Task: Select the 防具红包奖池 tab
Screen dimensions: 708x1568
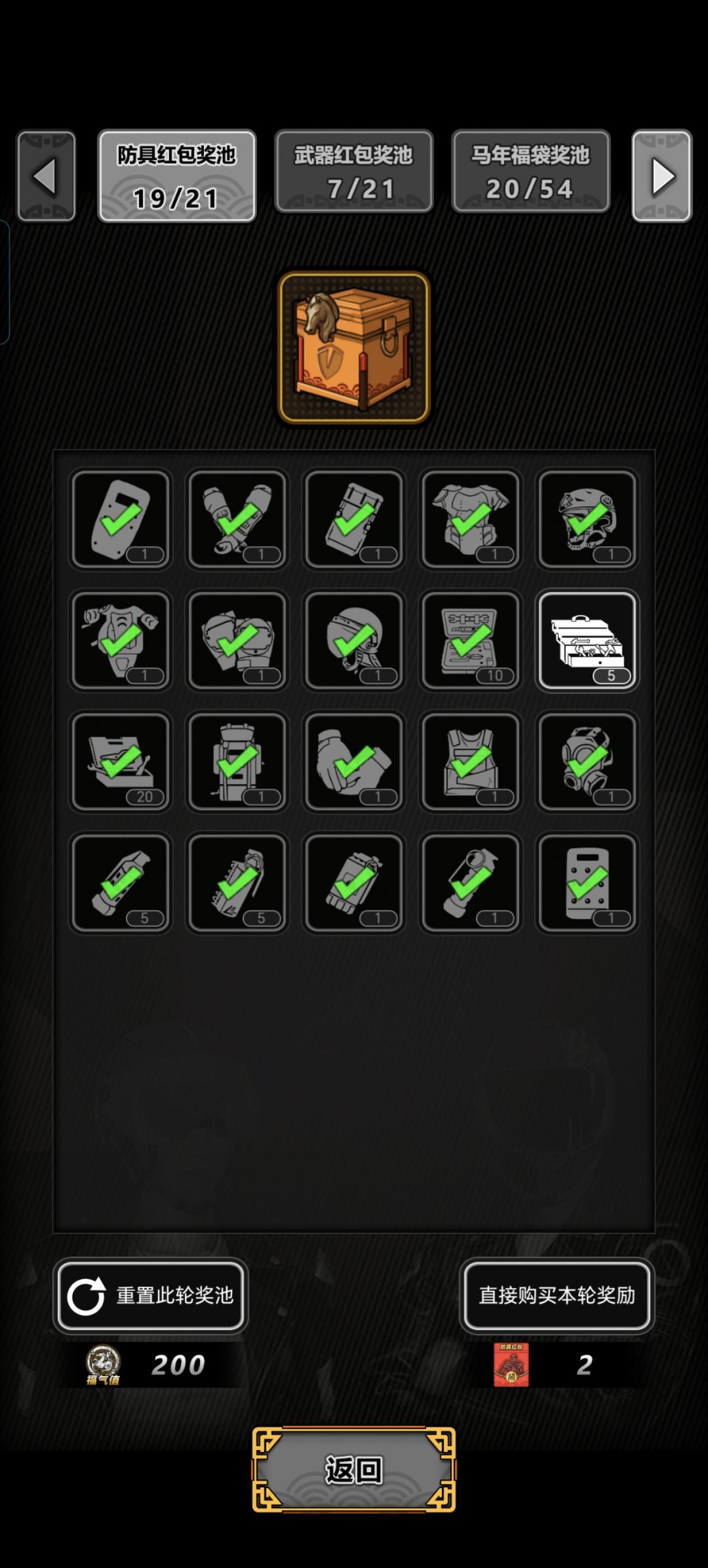Action: (x=176, y=176)
